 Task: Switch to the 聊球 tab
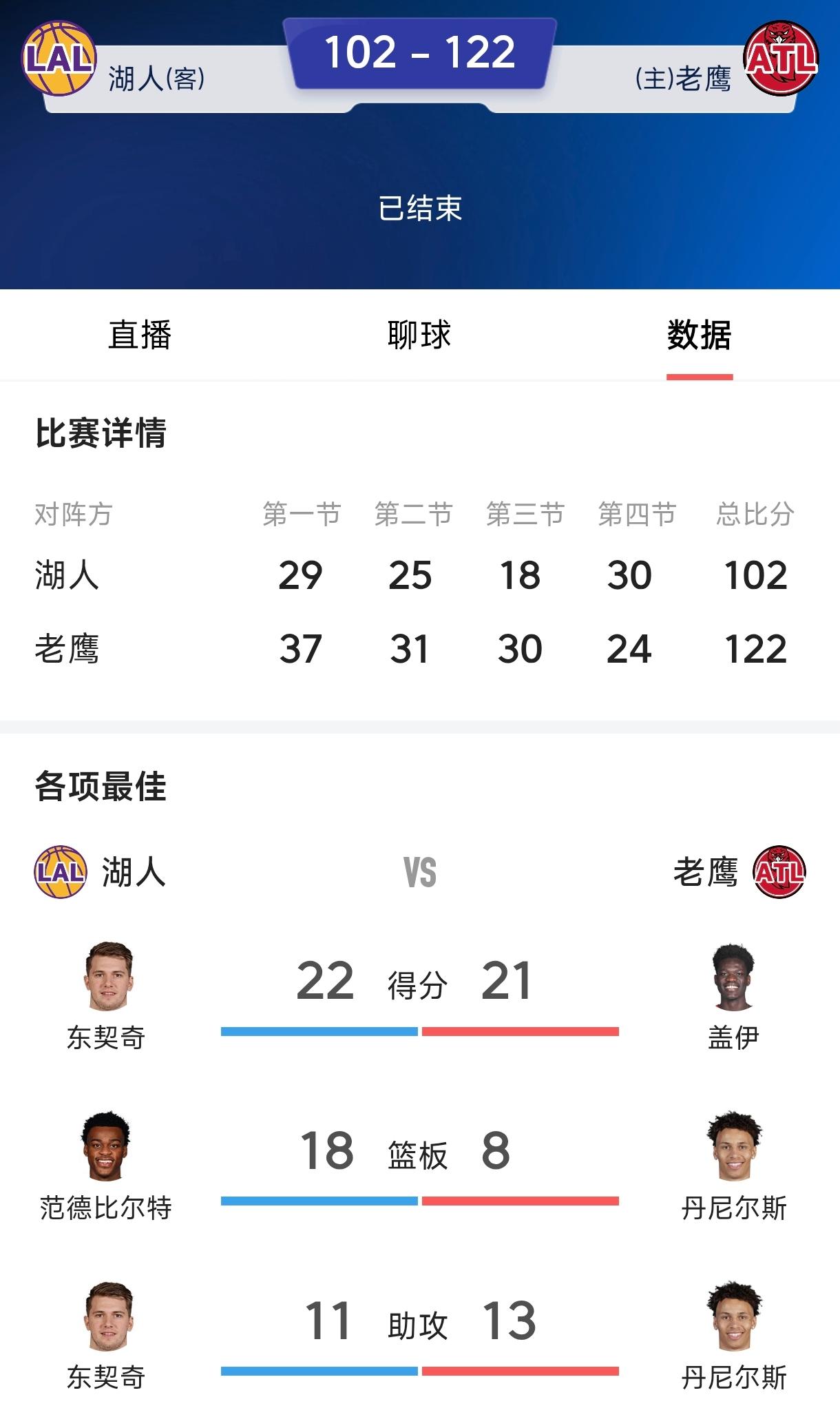(x=420, y=334)
